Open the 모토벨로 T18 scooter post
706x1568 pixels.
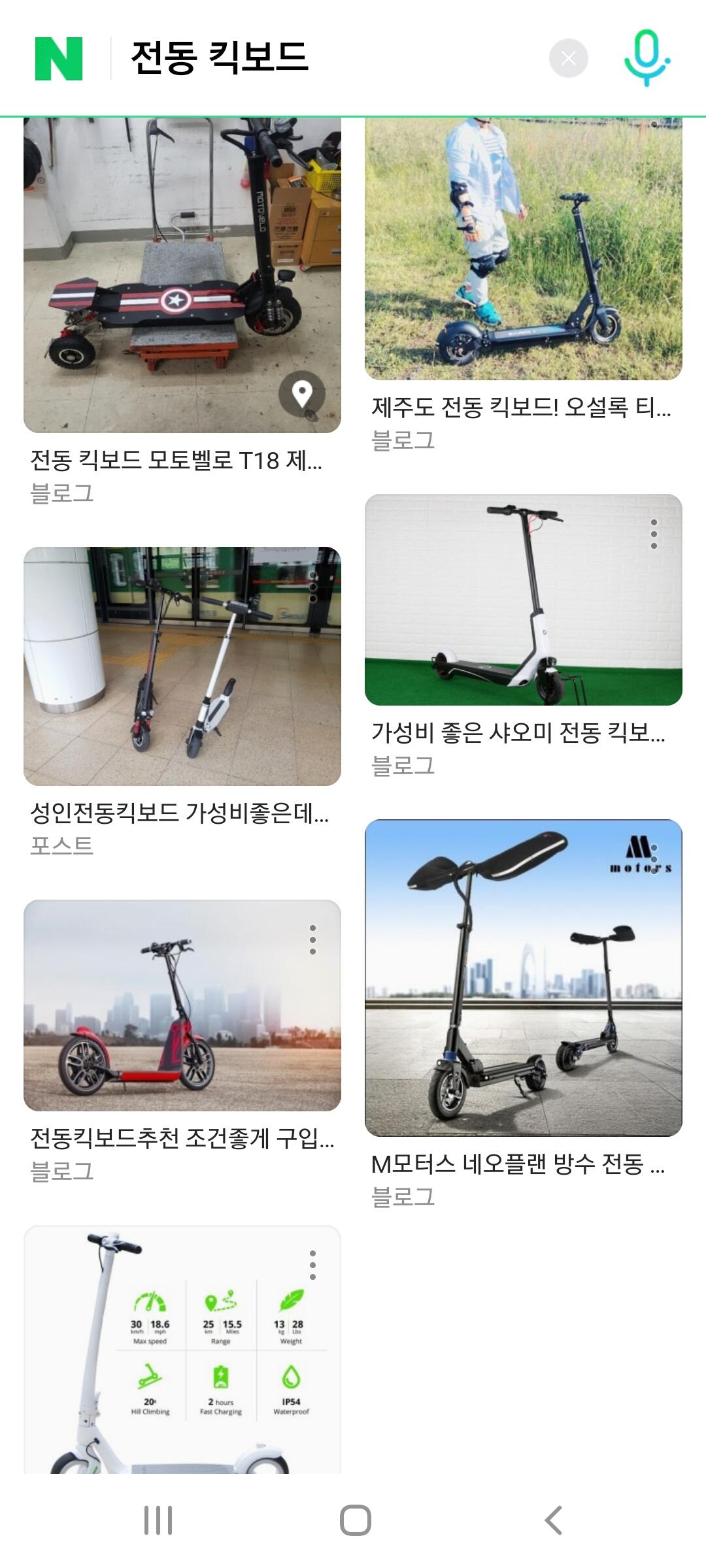[x=176, y=461]
